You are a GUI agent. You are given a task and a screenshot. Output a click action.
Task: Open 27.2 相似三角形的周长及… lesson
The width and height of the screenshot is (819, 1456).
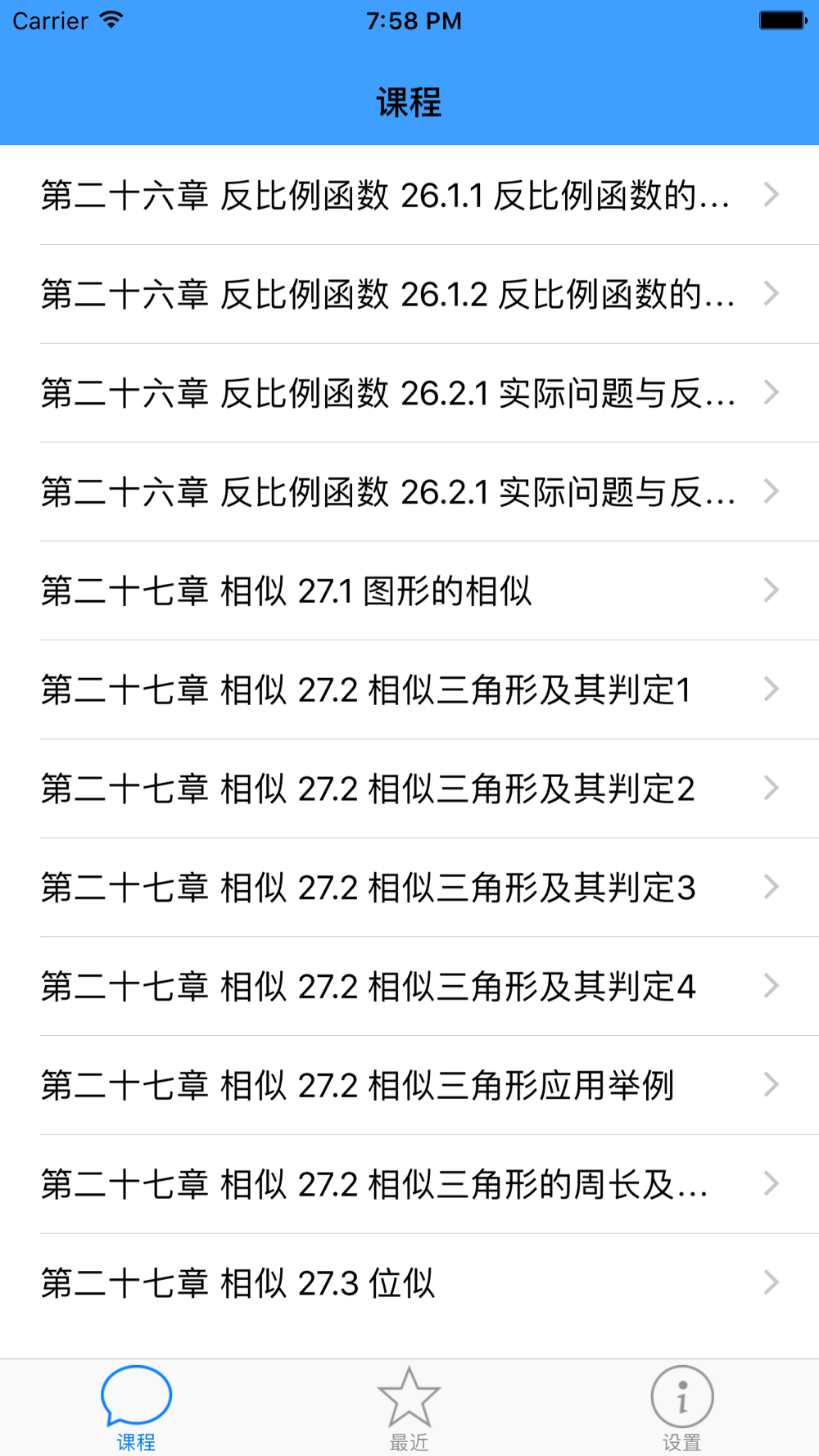(409, 1184)
